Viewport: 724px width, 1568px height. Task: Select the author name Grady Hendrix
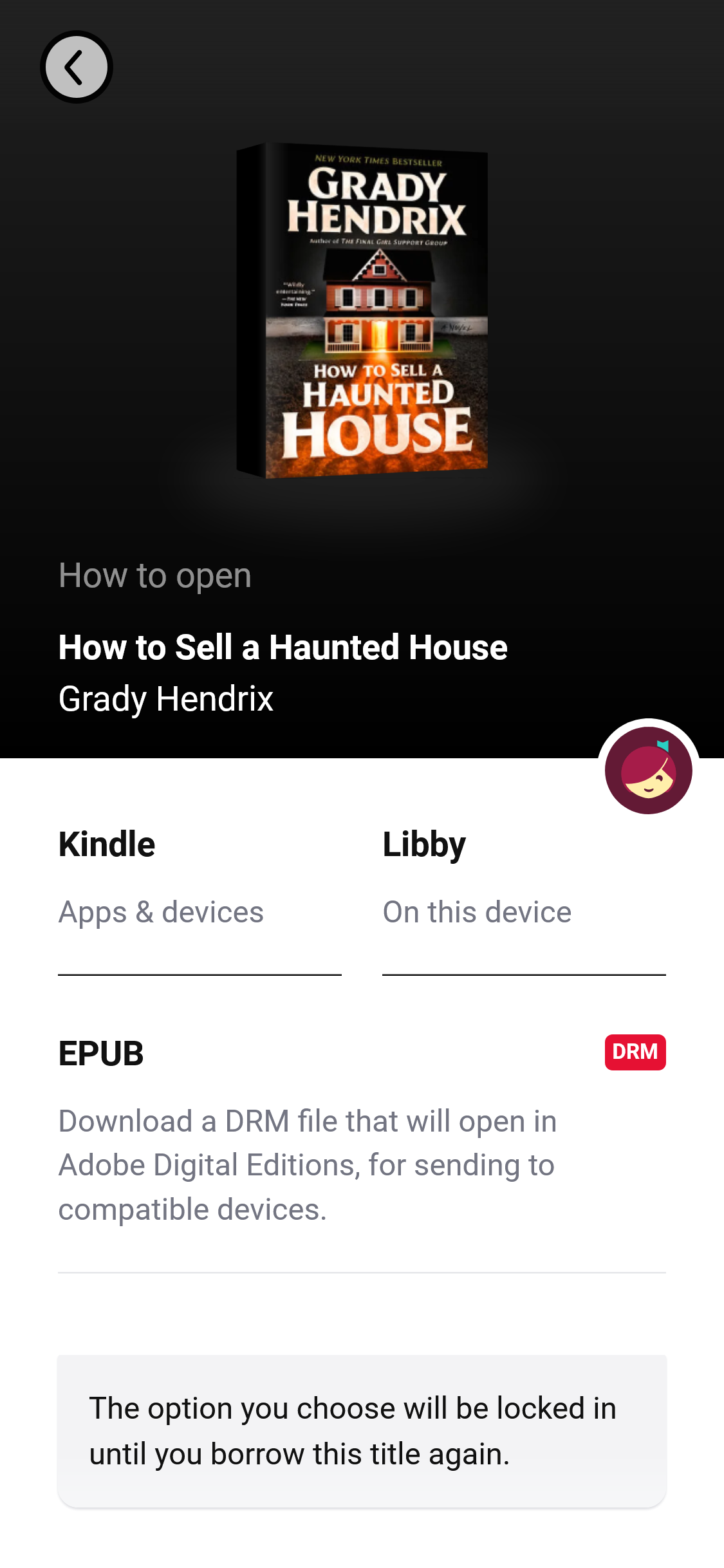coord(165,698)
